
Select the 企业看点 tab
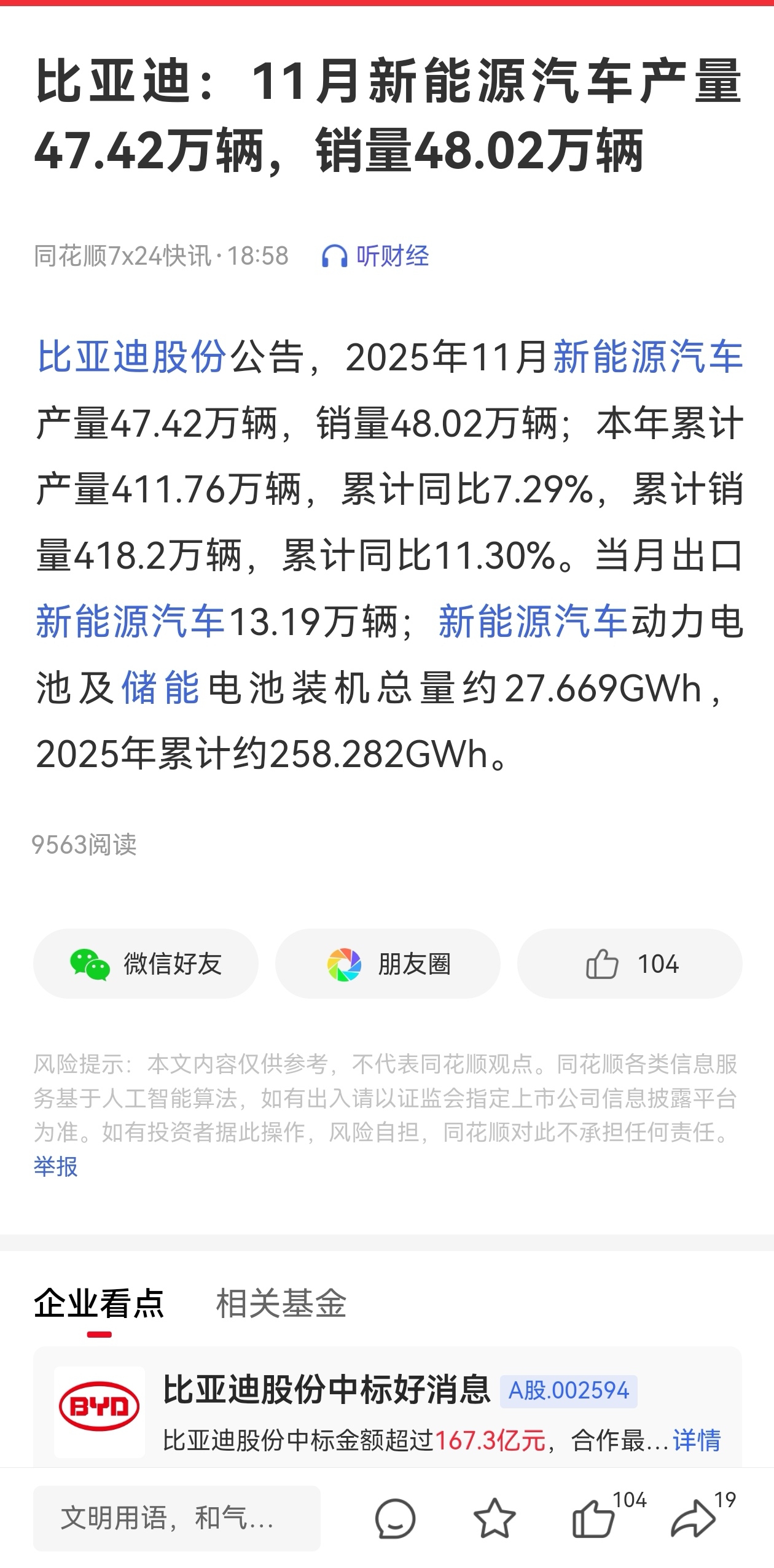click(99, 1303)
